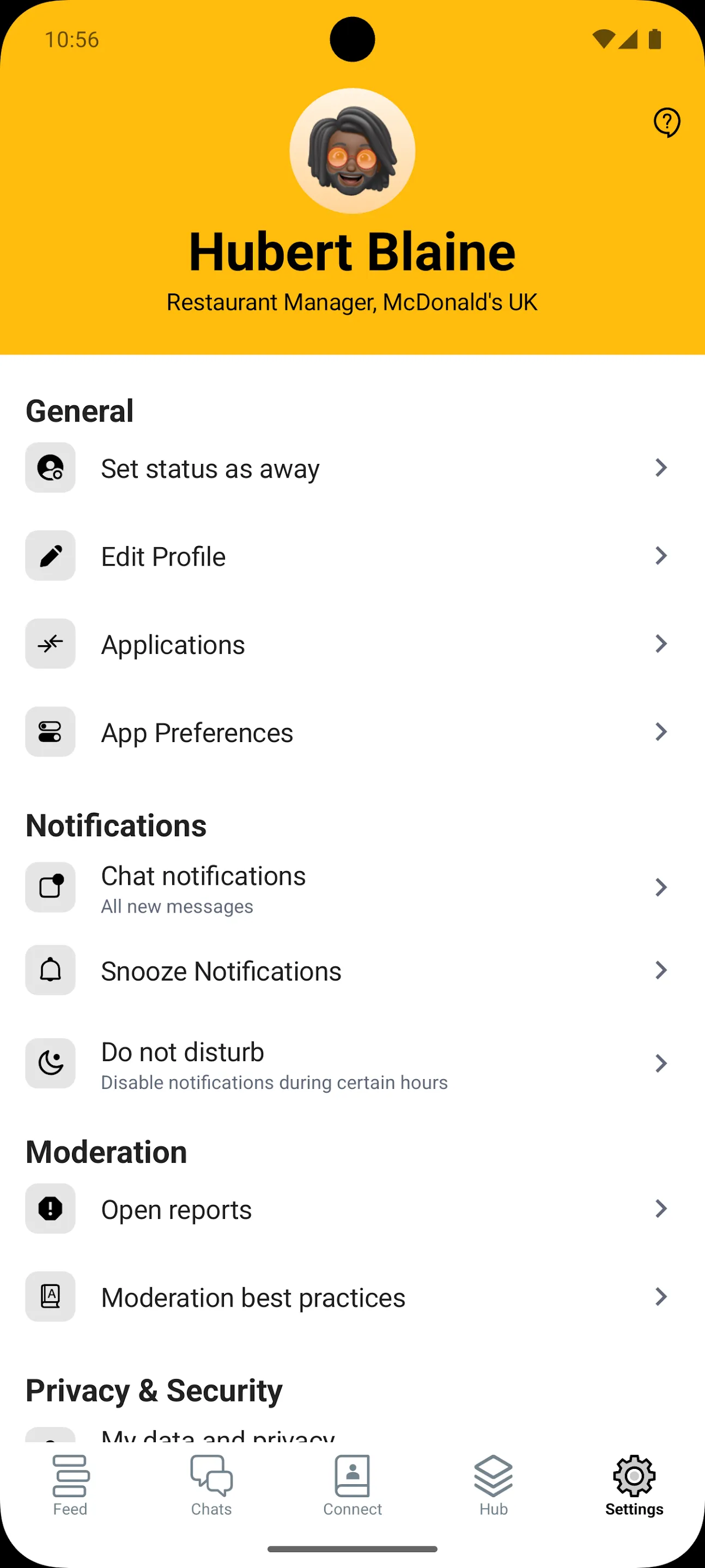Open App Preferences via its sliders icon
This screenshot has width=705, height=1568.
click(50, 732)
